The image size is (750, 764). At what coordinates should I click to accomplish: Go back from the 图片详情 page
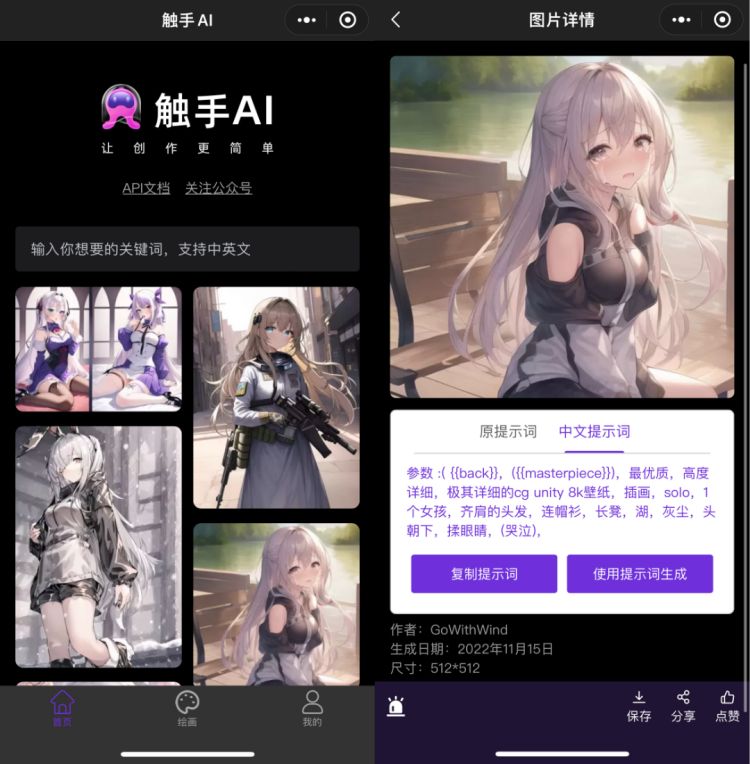pyautogui.click(x=396, y=20)
